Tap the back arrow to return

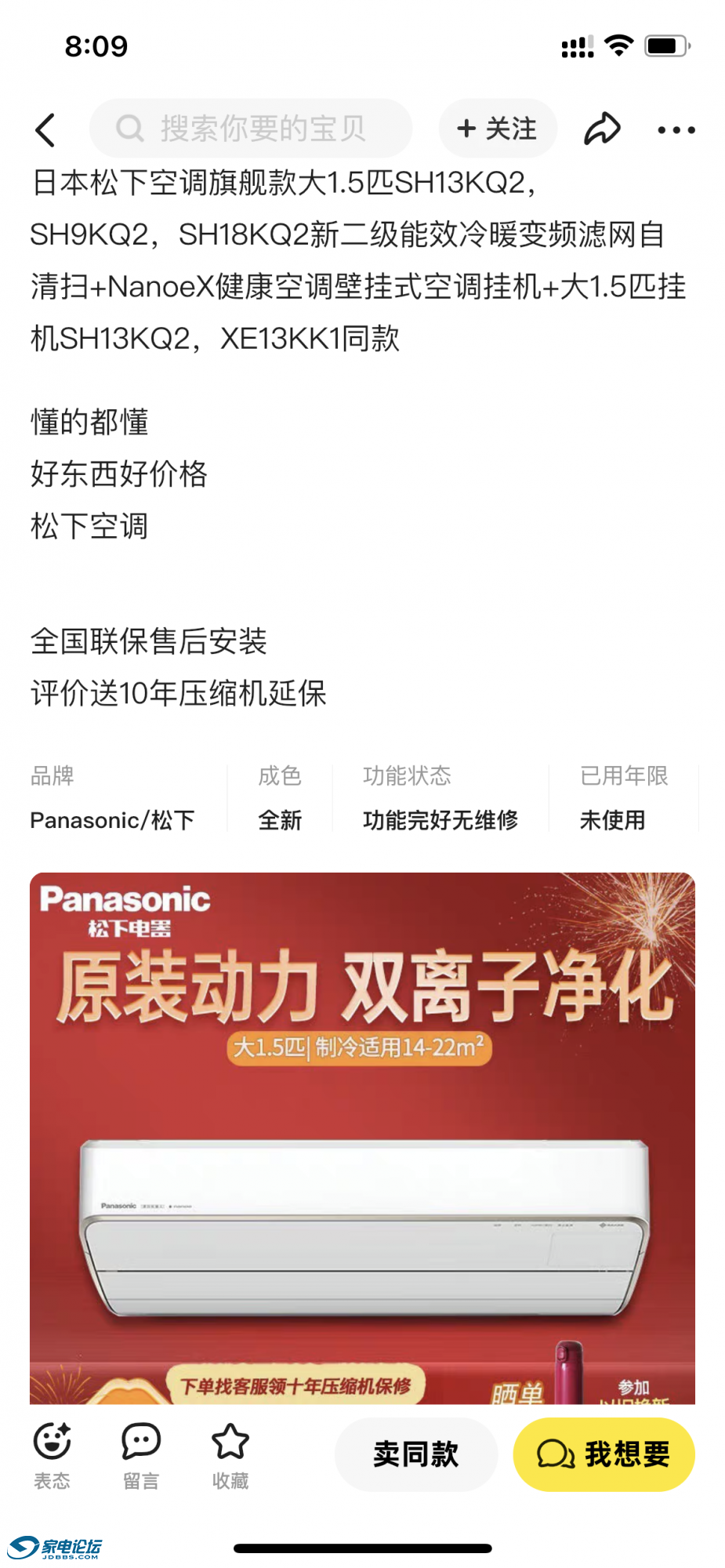click(45, 129)
